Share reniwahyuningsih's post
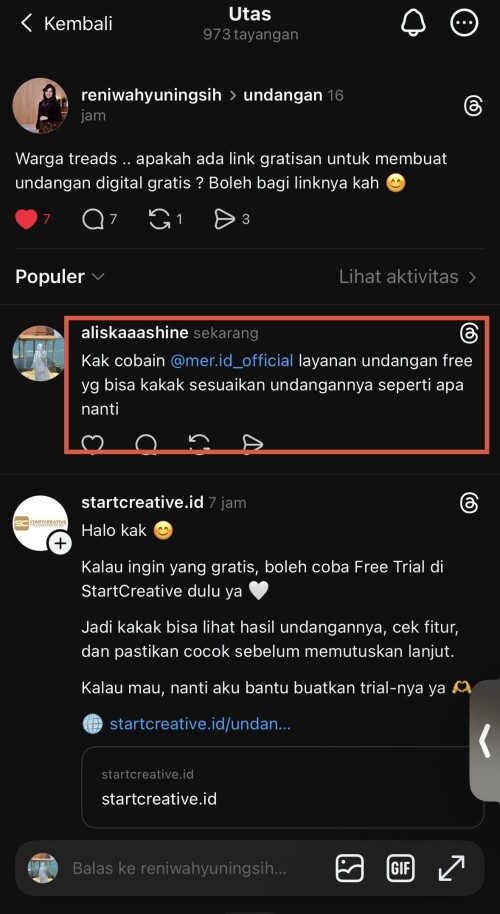The width and height of the screenshot is (500, 914). point(225,219)
